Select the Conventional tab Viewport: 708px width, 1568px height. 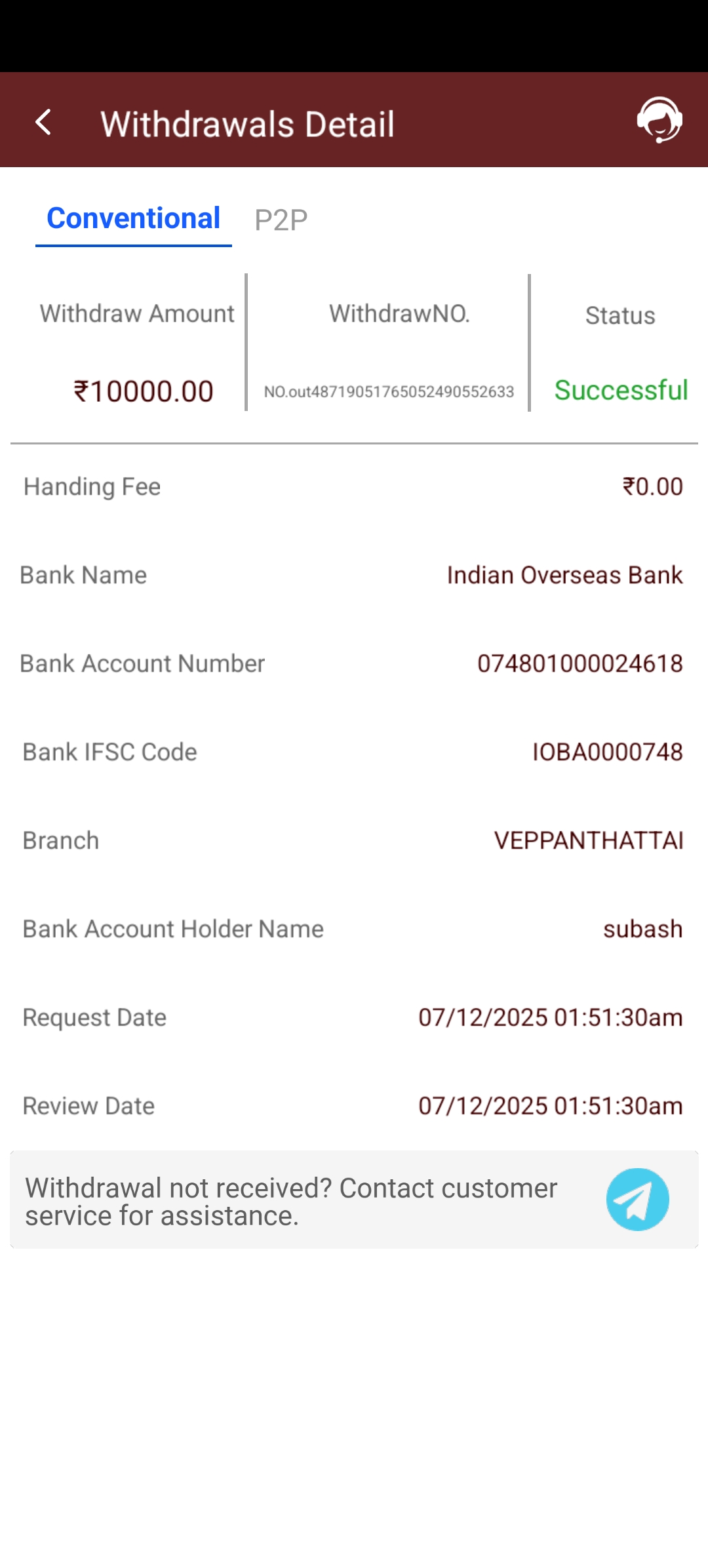click(x=134, y=219)
